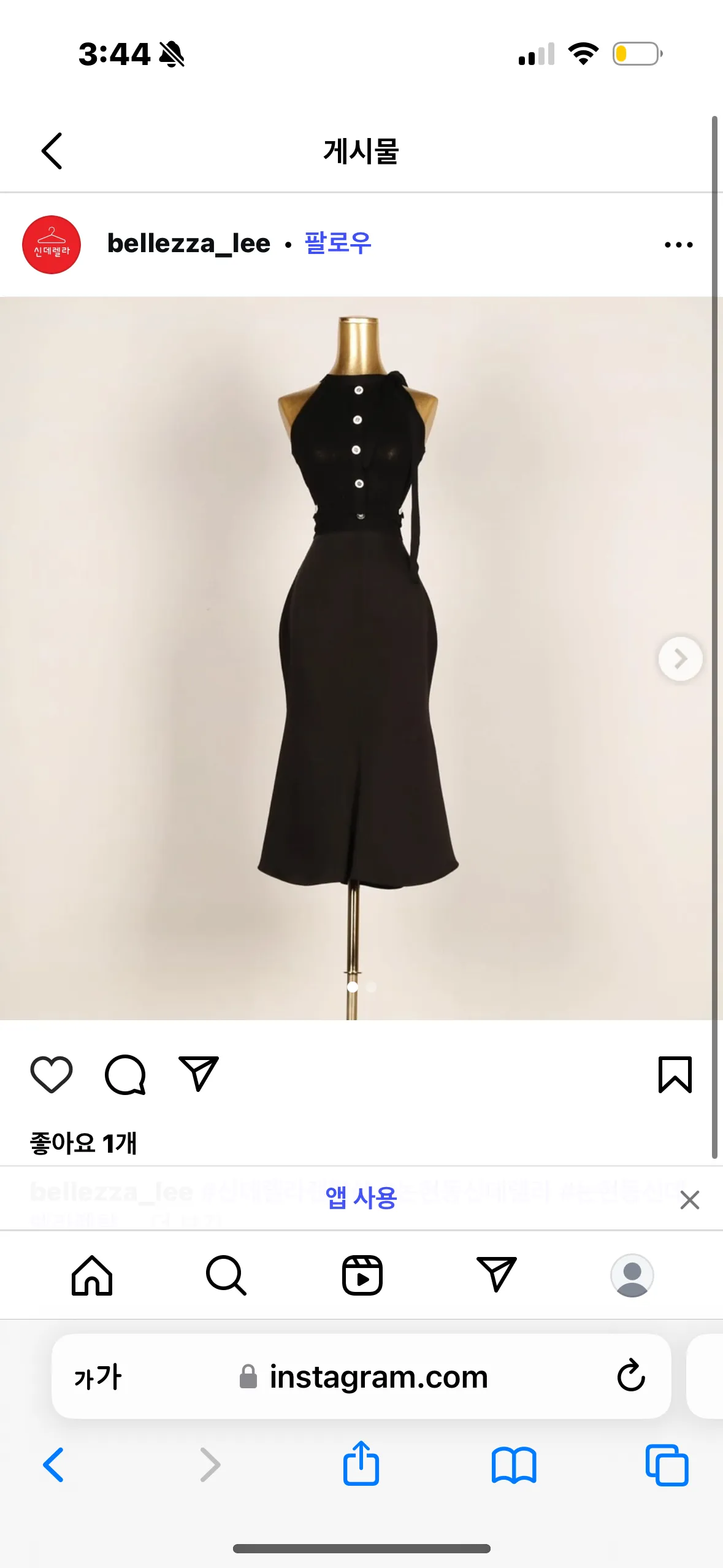Open the search tab in bottom navigation
The width and height of the screenshot is (723, 1568).
coord(226,1275)
